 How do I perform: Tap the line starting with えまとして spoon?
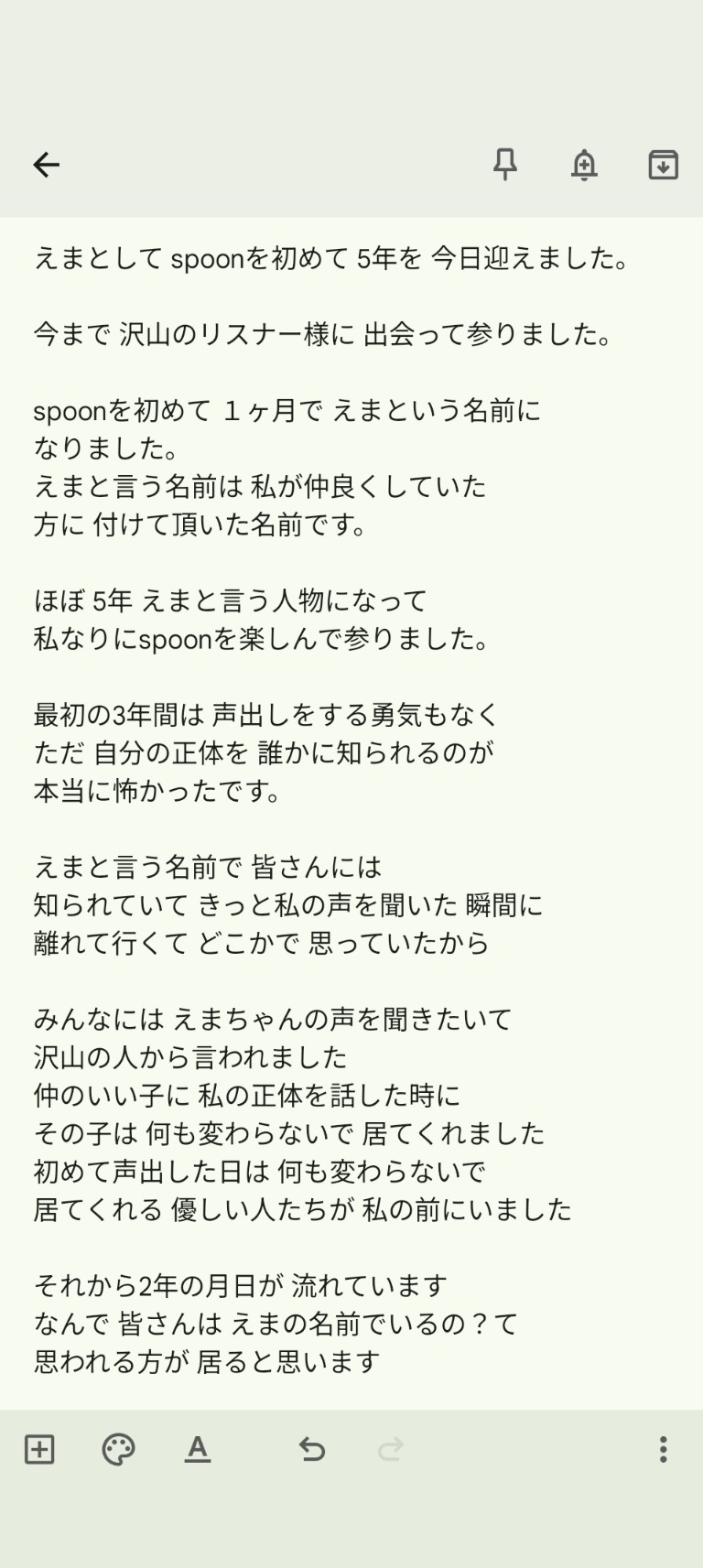331,258
